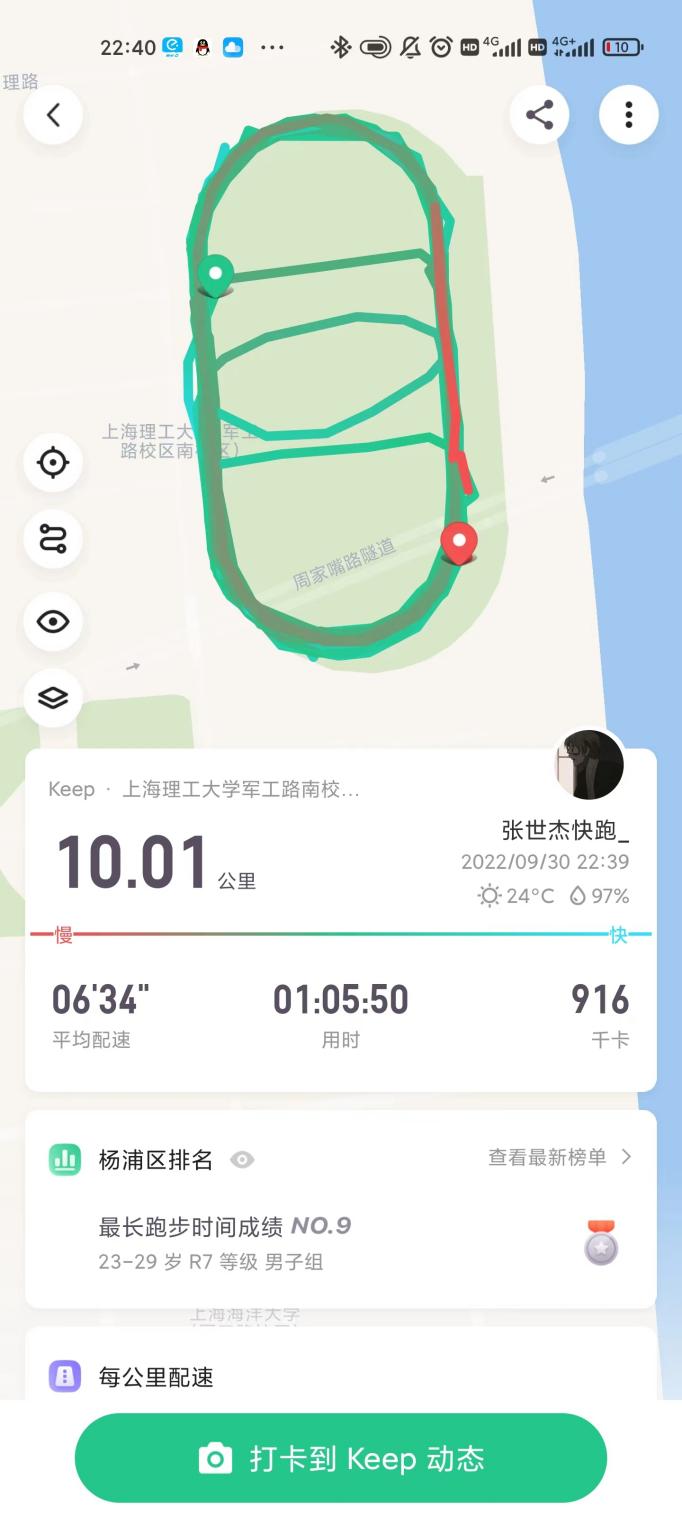
Task: Toggle map visibility with the eye icon
Action: 53,621
